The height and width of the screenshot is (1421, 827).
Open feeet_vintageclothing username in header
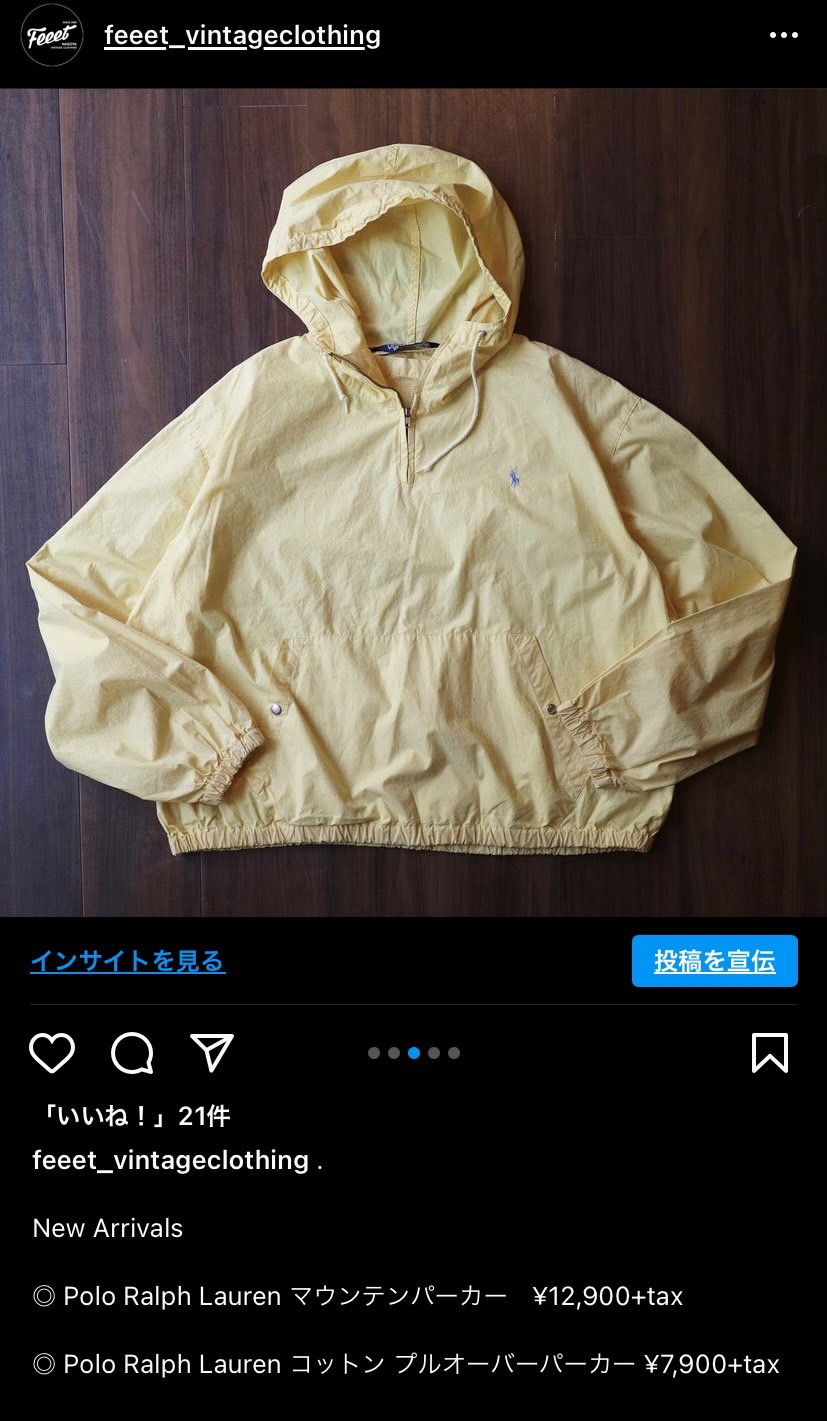tap(242, 35)
